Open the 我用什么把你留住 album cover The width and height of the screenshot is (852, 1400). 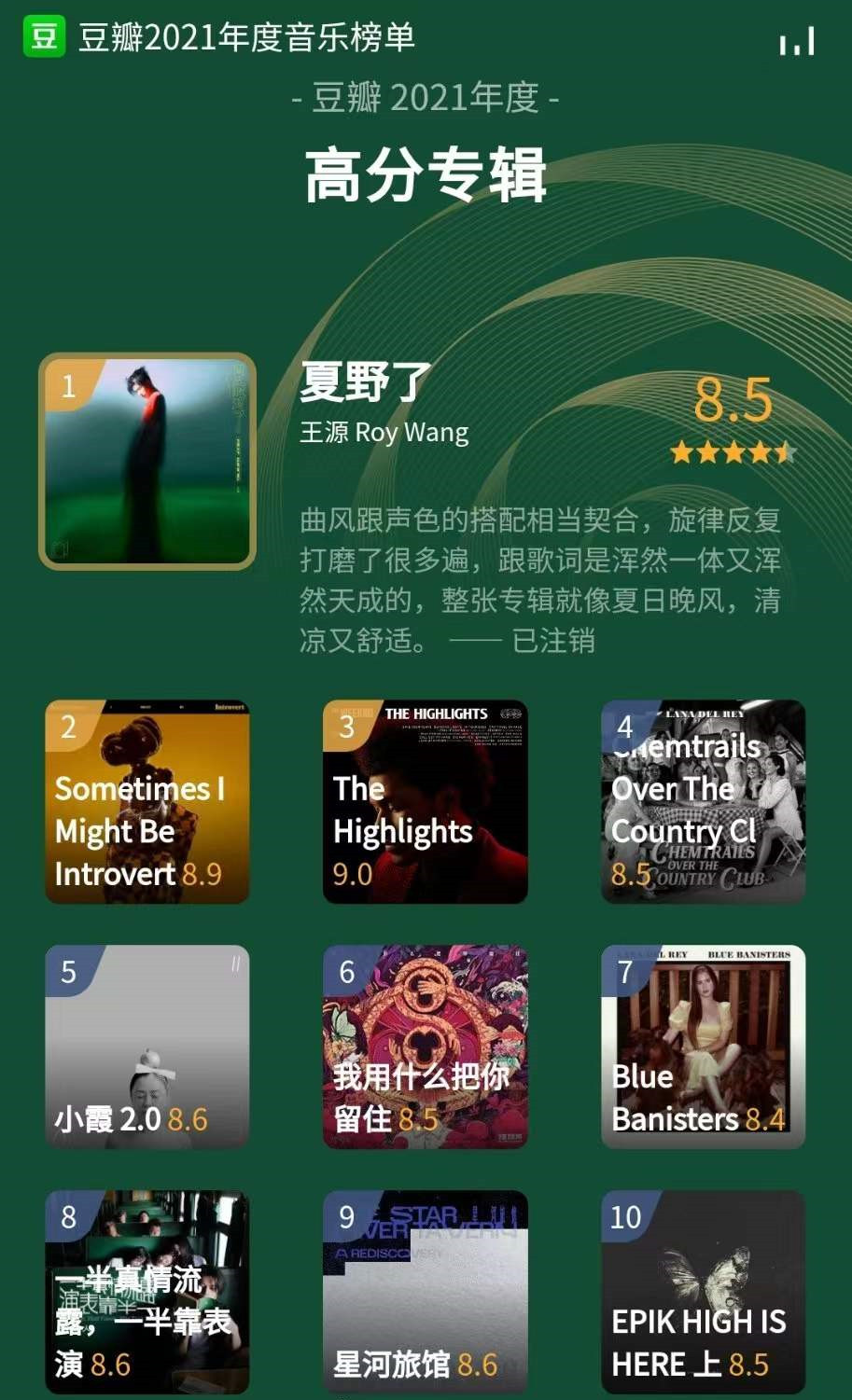click(x=425, y=1047)
